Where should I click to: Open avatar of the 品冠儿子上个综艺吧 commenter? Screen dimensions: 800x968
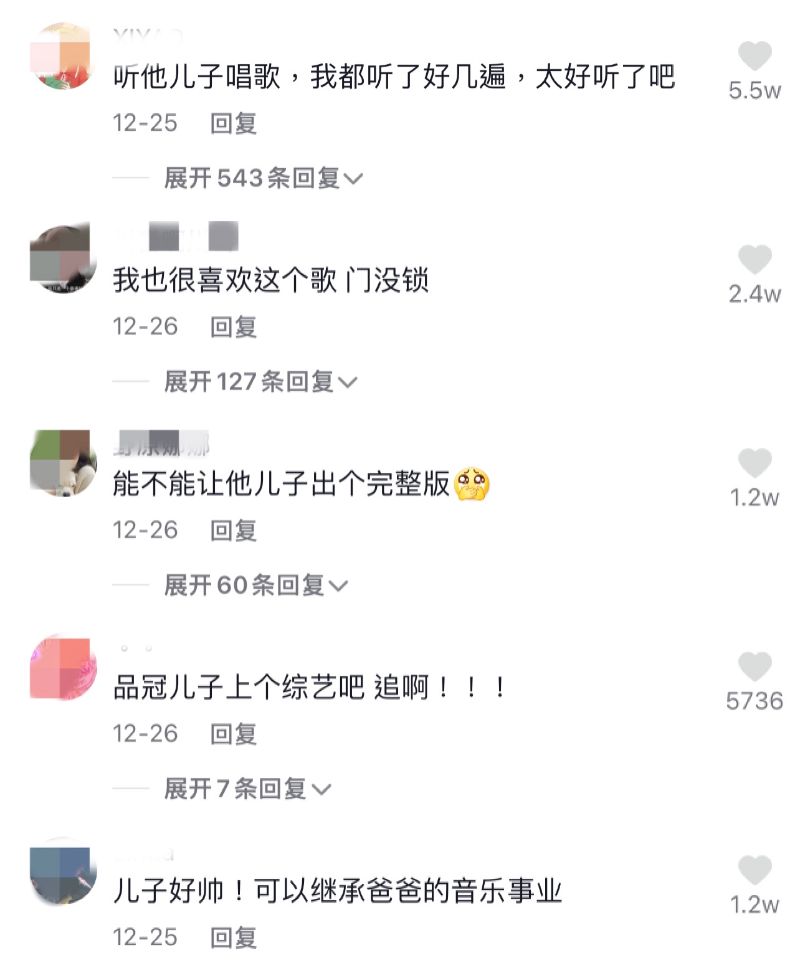62,667
